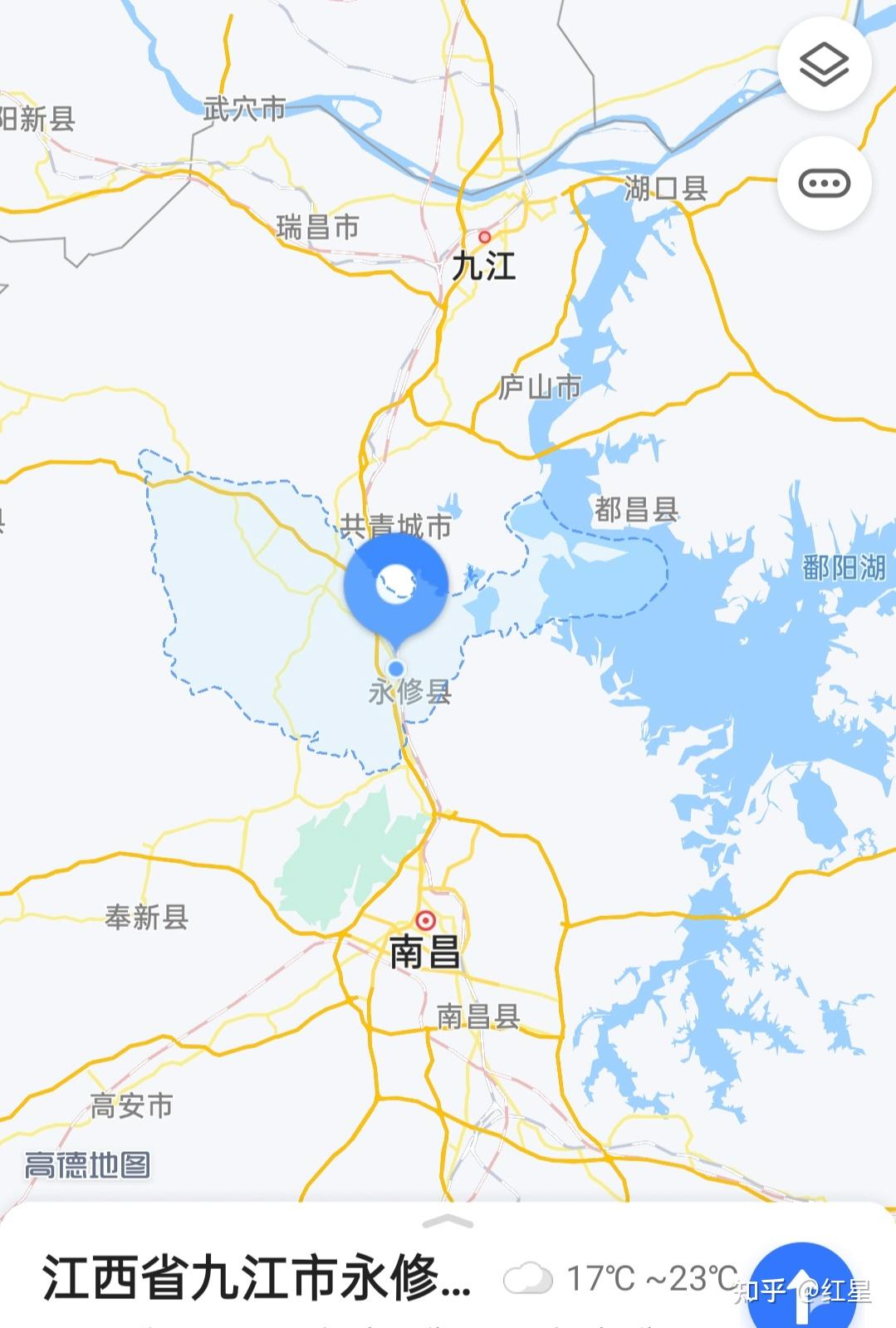The width and height of the screenshot is (896, 1328).
Task: Tap the more options ellipsis icon
Action: click(x=821, y=184)
